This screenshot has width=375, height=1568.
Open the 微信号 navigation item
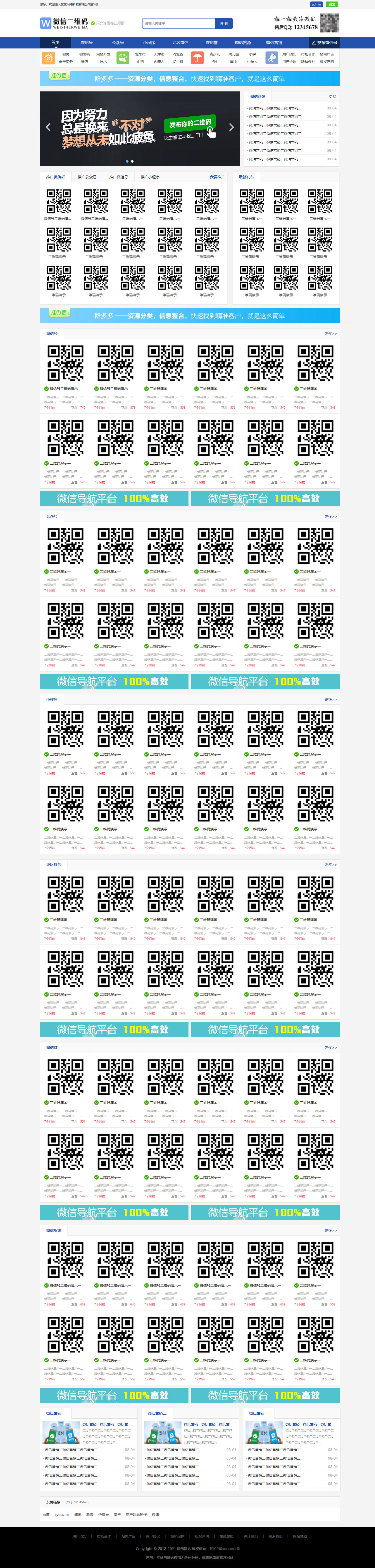pos(86,43)
